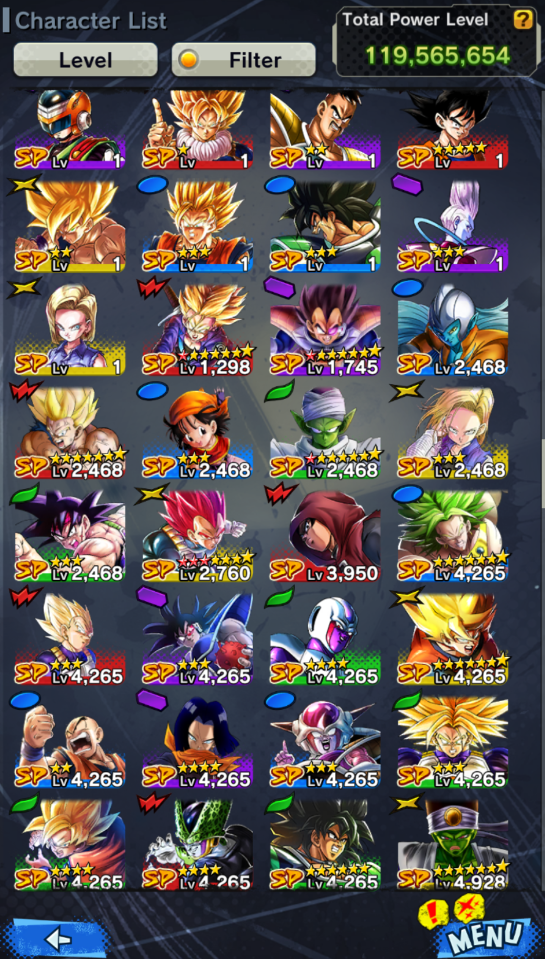The width and height of the screenshot is (545, 959).
Task: Select the character at Lv 1,298
Action: [x=198, y=330]
